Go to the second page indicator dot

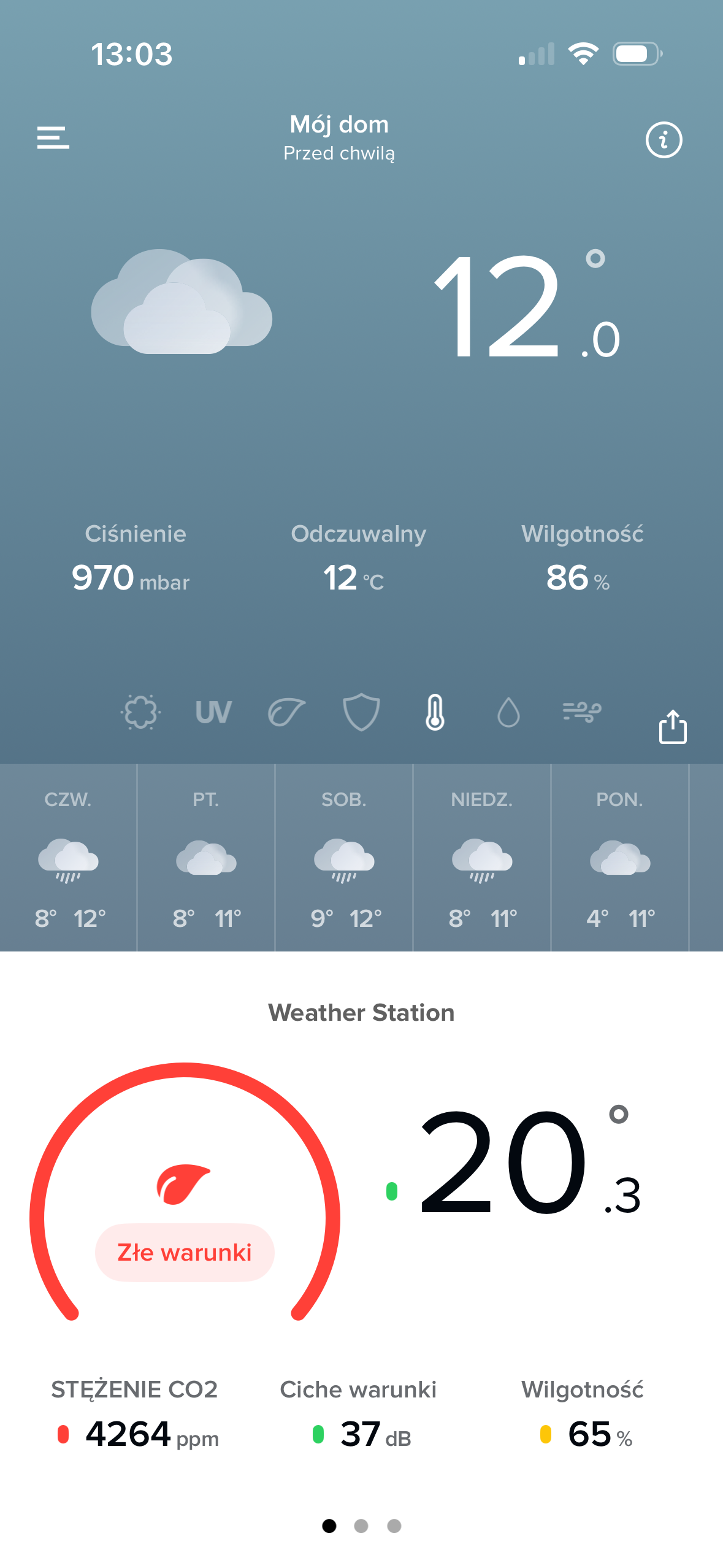coord(361,1526)
